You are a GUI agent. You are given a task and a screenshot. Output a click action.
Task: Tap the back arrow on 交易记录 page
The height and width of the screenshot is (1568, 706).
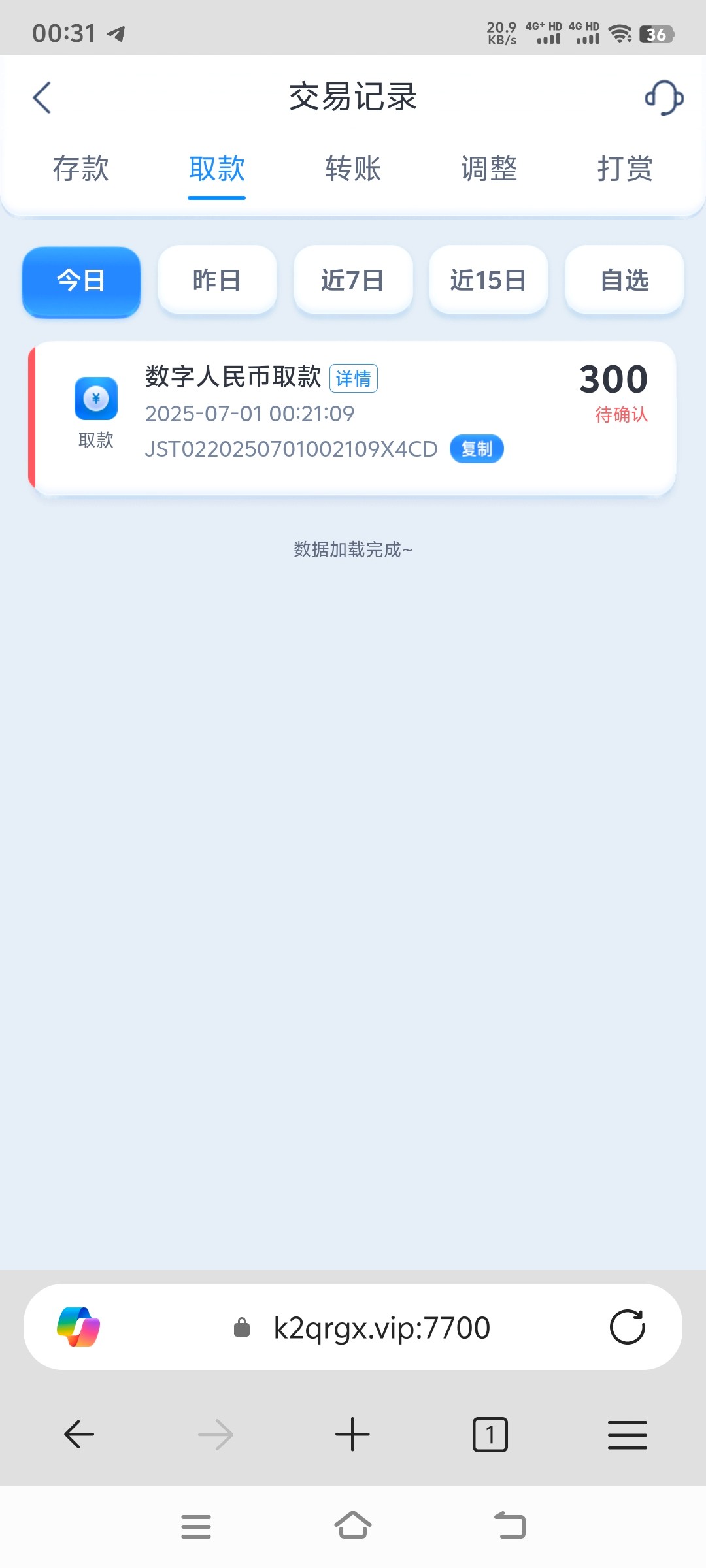(41, 97)
